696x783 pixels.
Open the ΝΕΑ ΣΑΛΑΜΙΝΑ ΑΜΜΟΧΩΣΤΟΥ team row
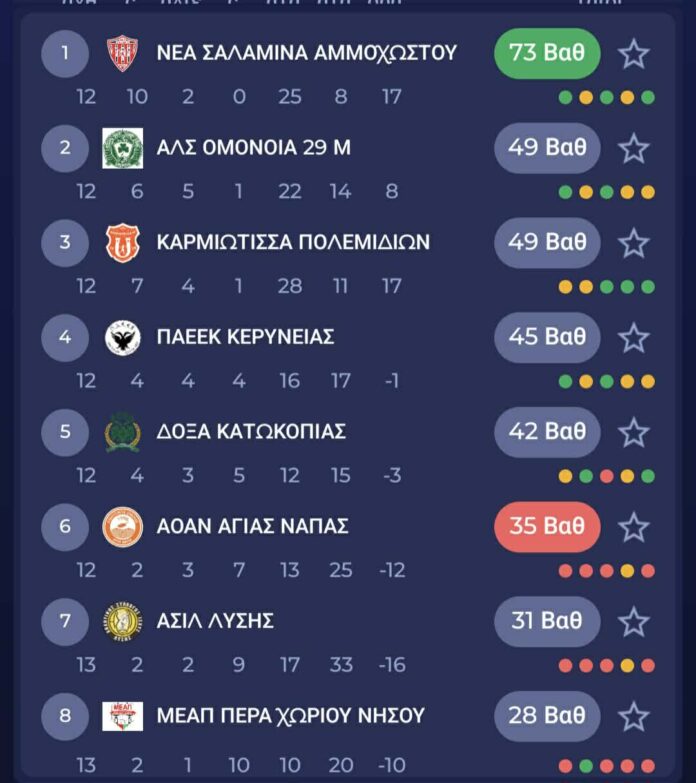click(306, 53)
